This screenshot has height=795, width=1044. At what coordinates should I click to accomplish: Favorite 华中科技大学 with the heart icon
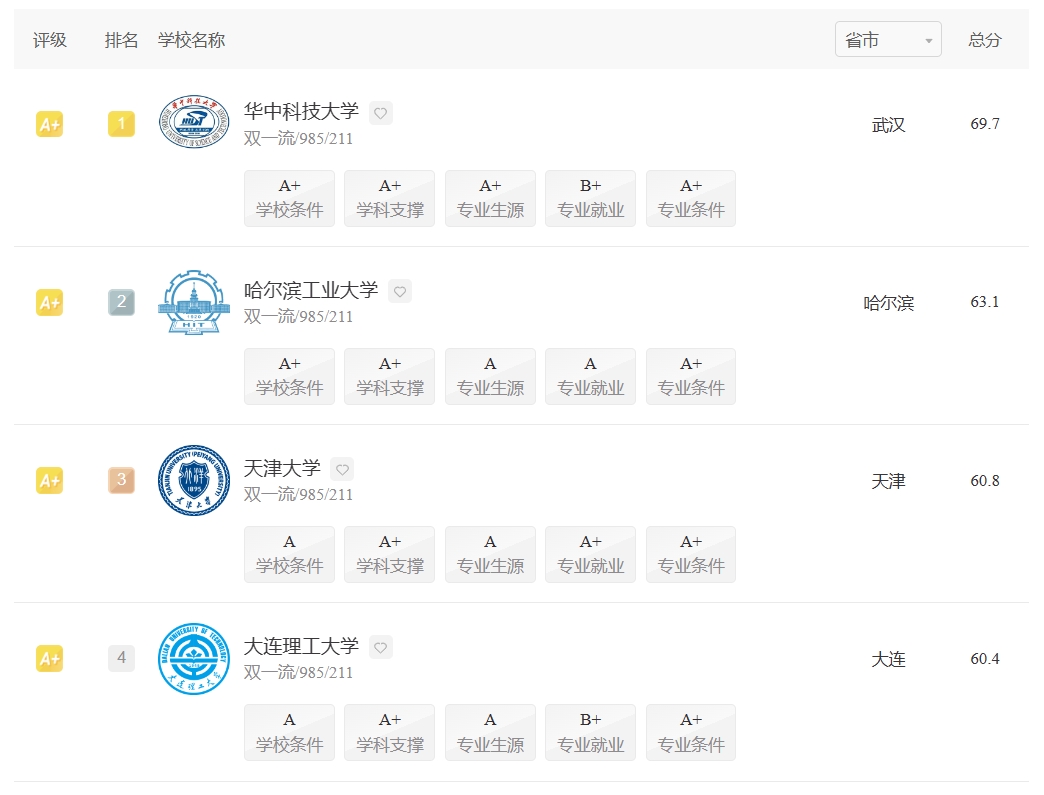pos(380,113)
